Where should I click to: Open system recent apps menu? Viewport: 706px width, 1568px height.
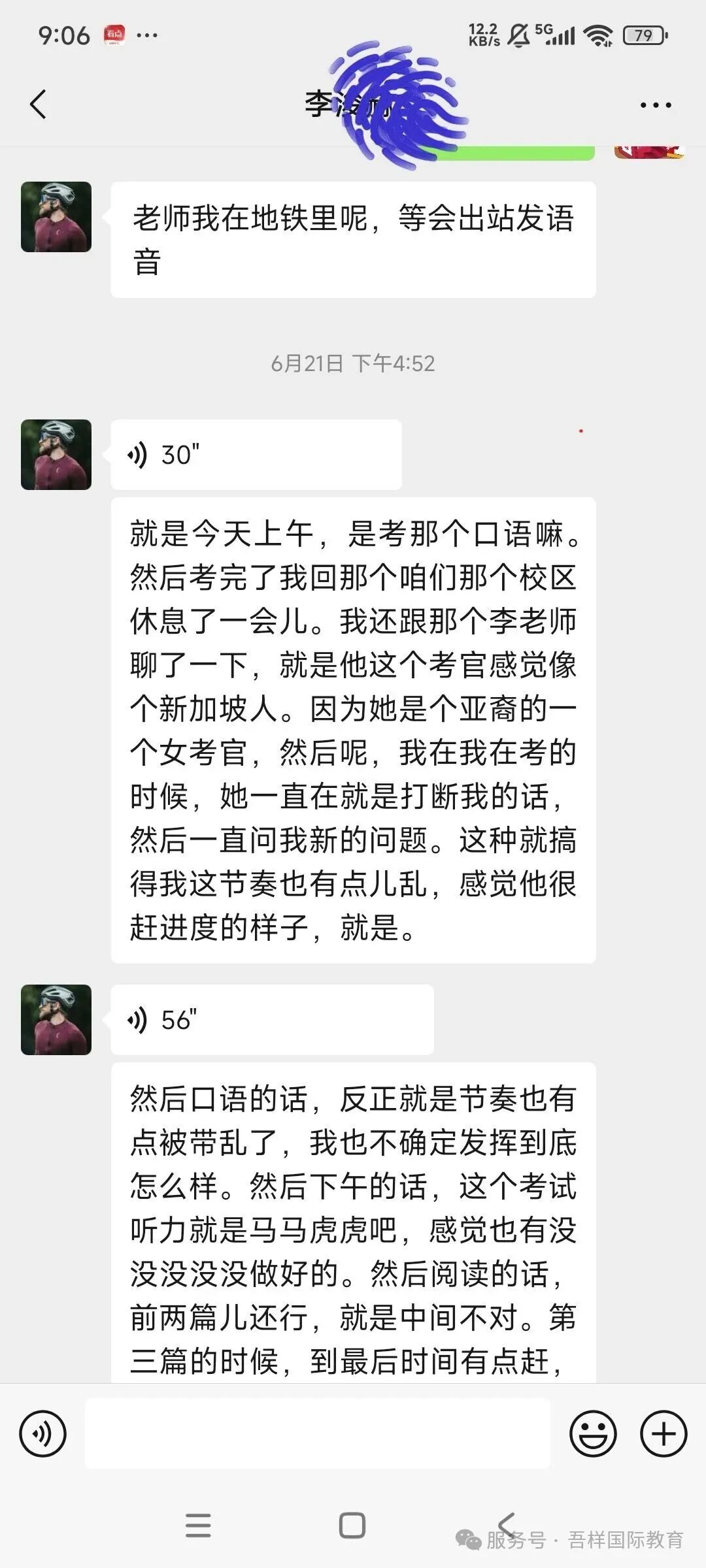point(198,1526)
